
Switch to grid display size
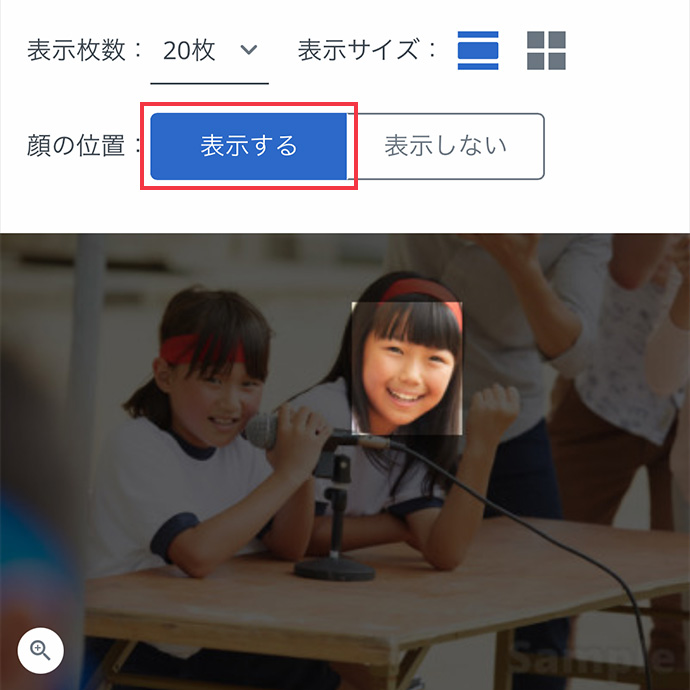click(546, 50)
